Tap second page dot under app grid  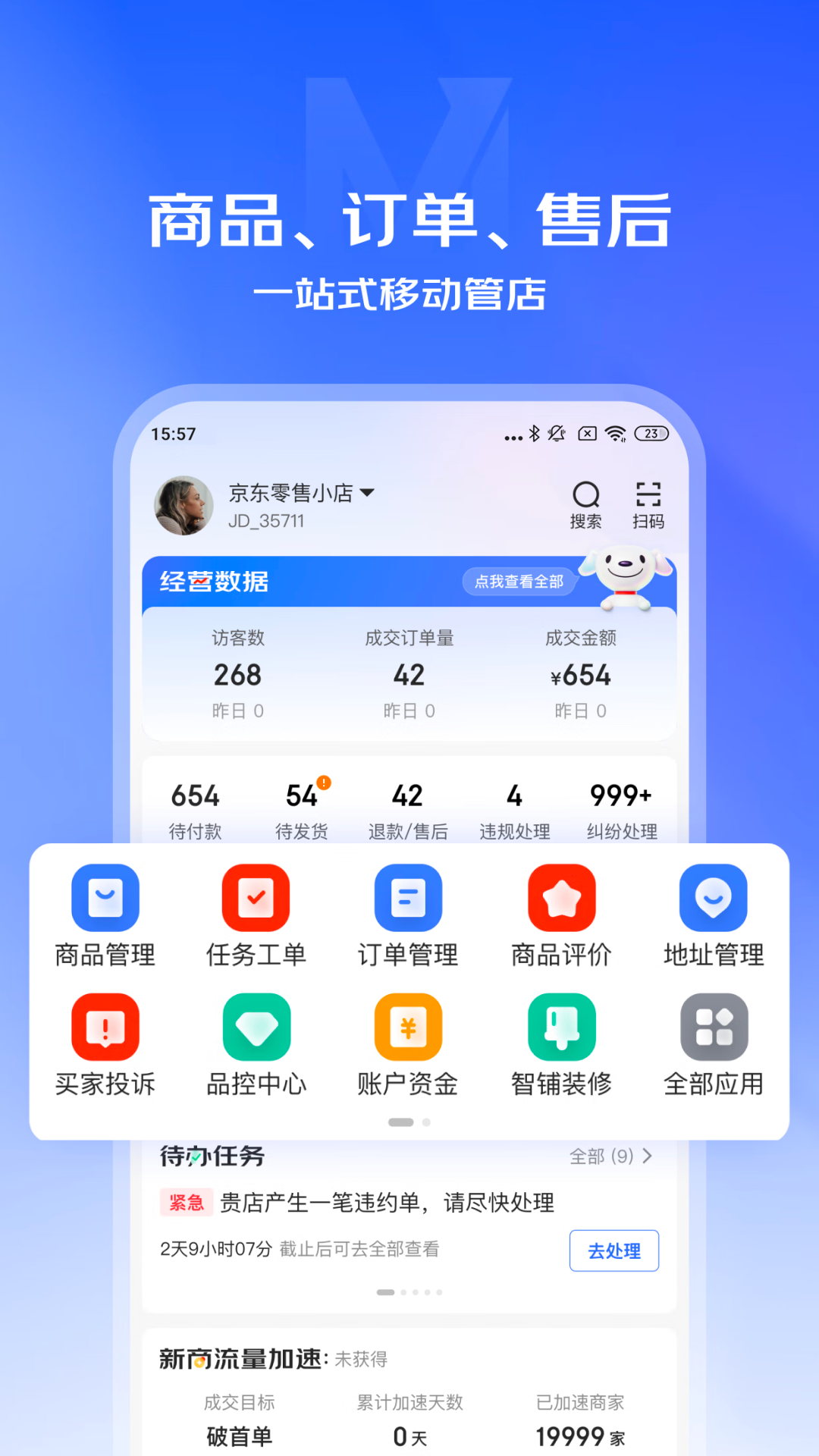tap(425, 1122)
